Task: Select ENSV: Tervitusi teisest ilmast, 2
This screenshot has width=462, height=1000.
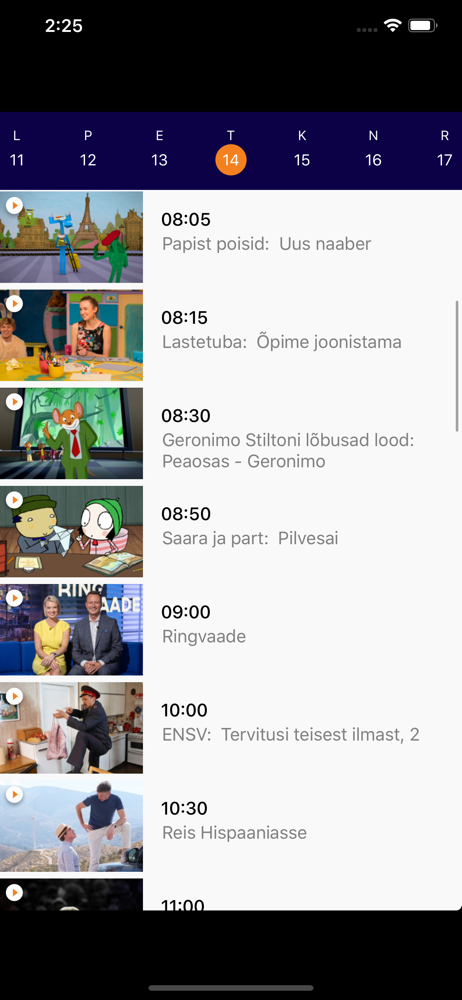Action: point(231,728)
